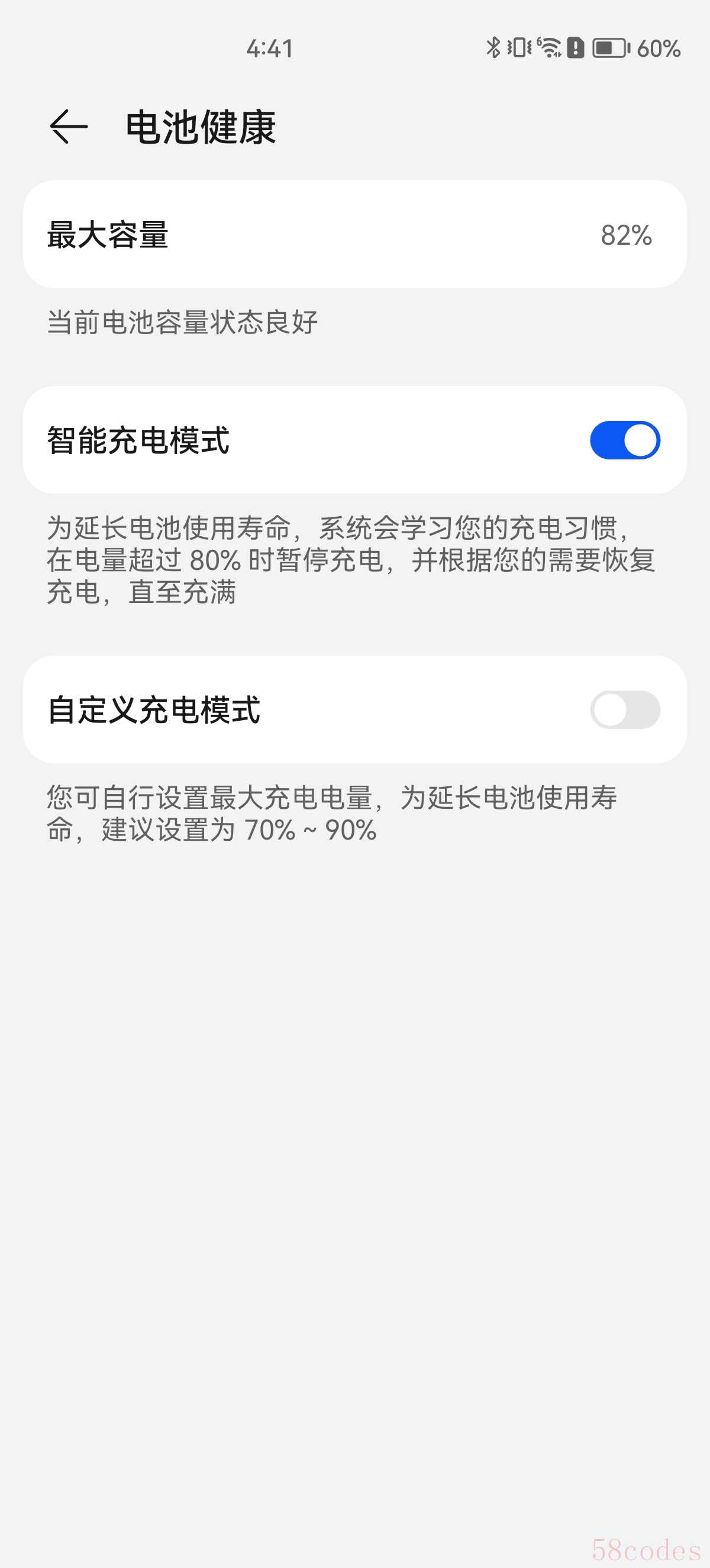Turn off the 智能充电模式 switch
710x1568 pixels.
point(624,440)
